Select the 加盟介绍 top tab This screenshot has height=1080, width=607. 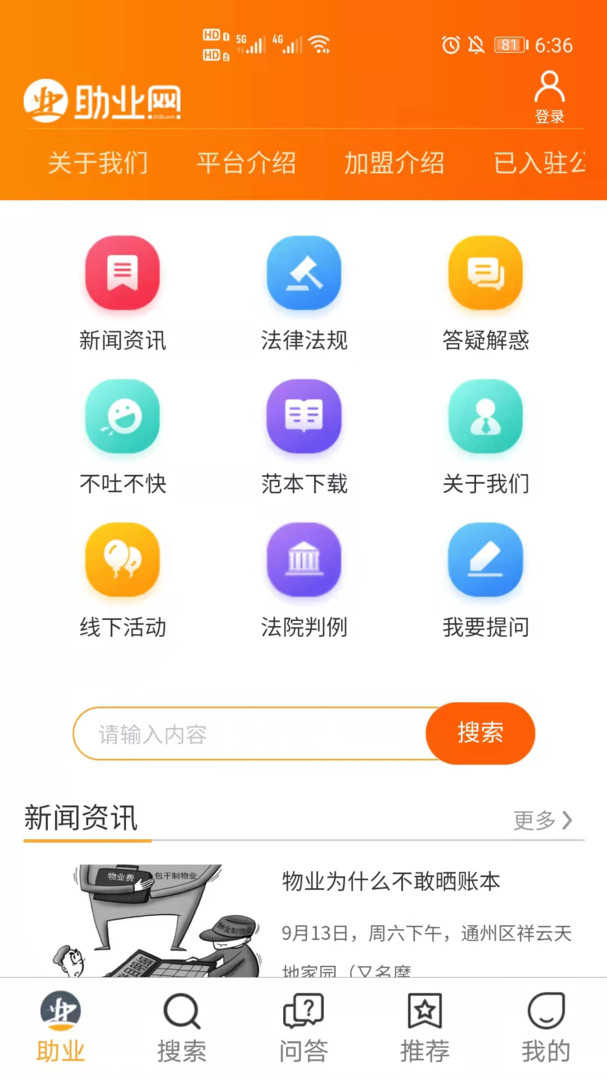(x=394, y=163)
